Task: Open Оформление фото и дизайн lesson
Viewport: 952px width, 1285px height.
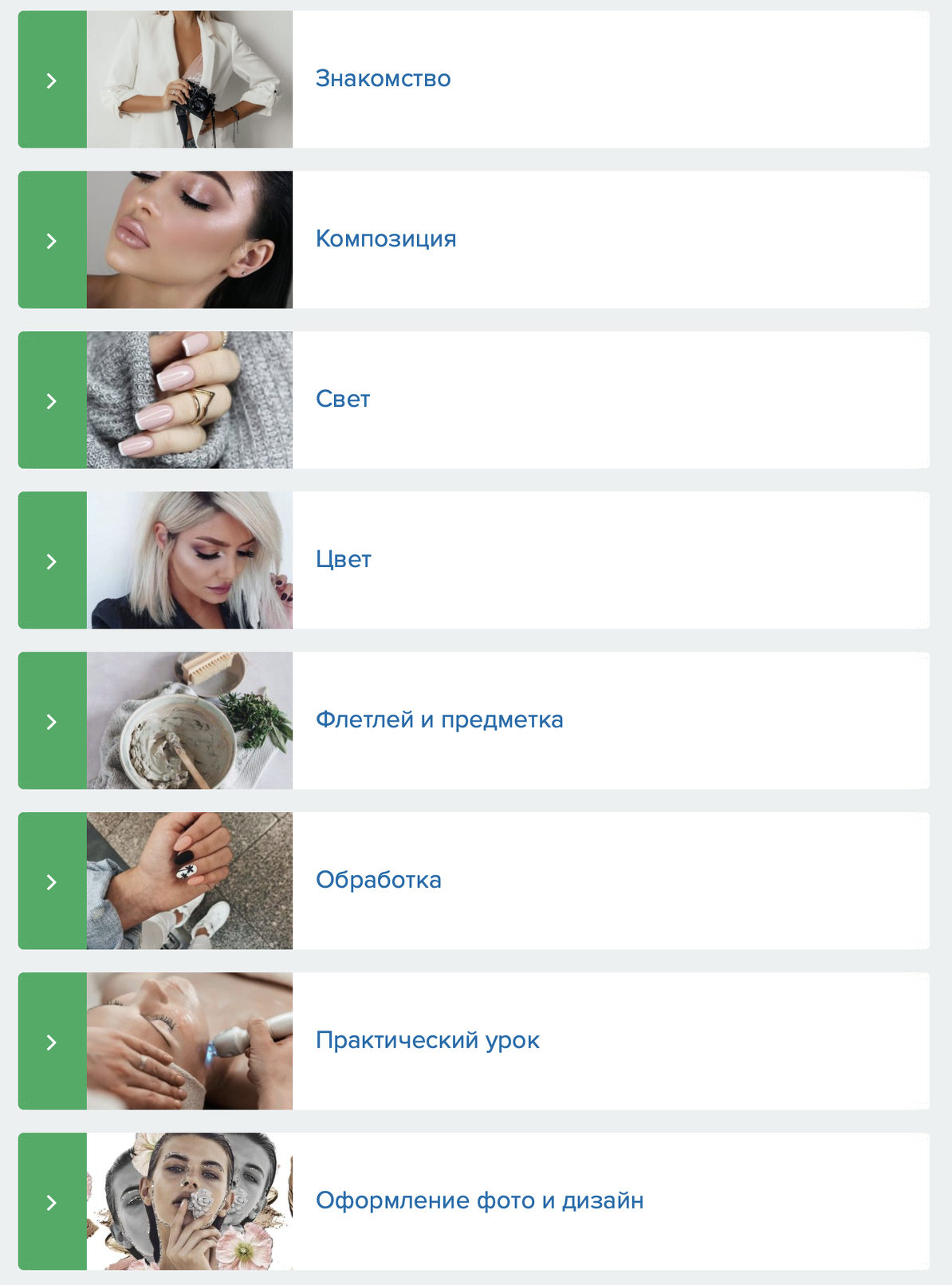Action: point(479,1201)
